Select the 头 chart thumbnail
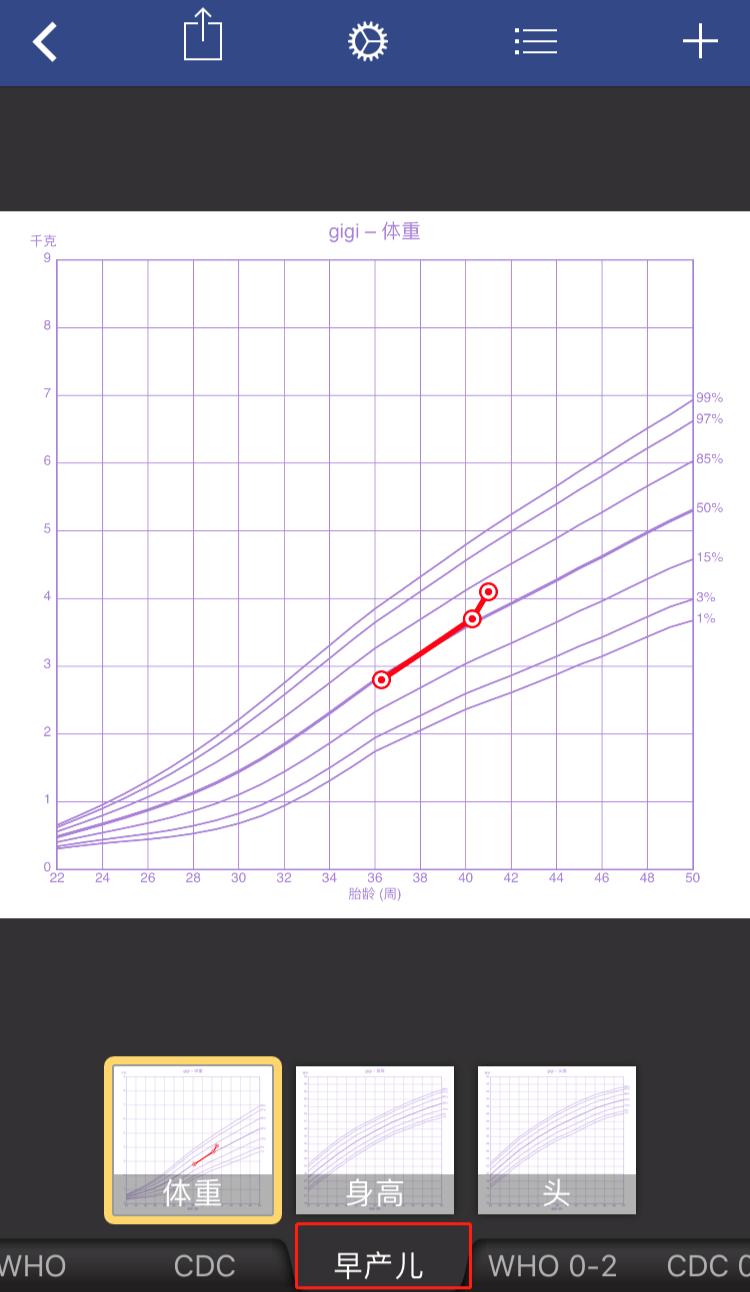Image resolution: width=750 pixels, height=1292 pixels. pos(556,1140)
